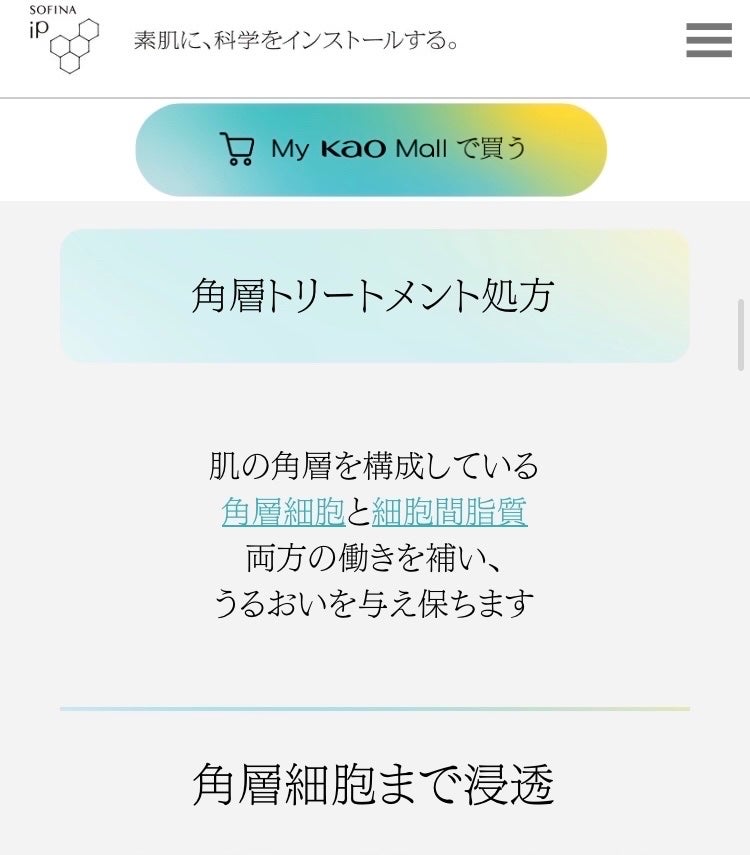750x855 pixels.
Task: Open the My Kao Mall purchase button
Action: point(373,148)
